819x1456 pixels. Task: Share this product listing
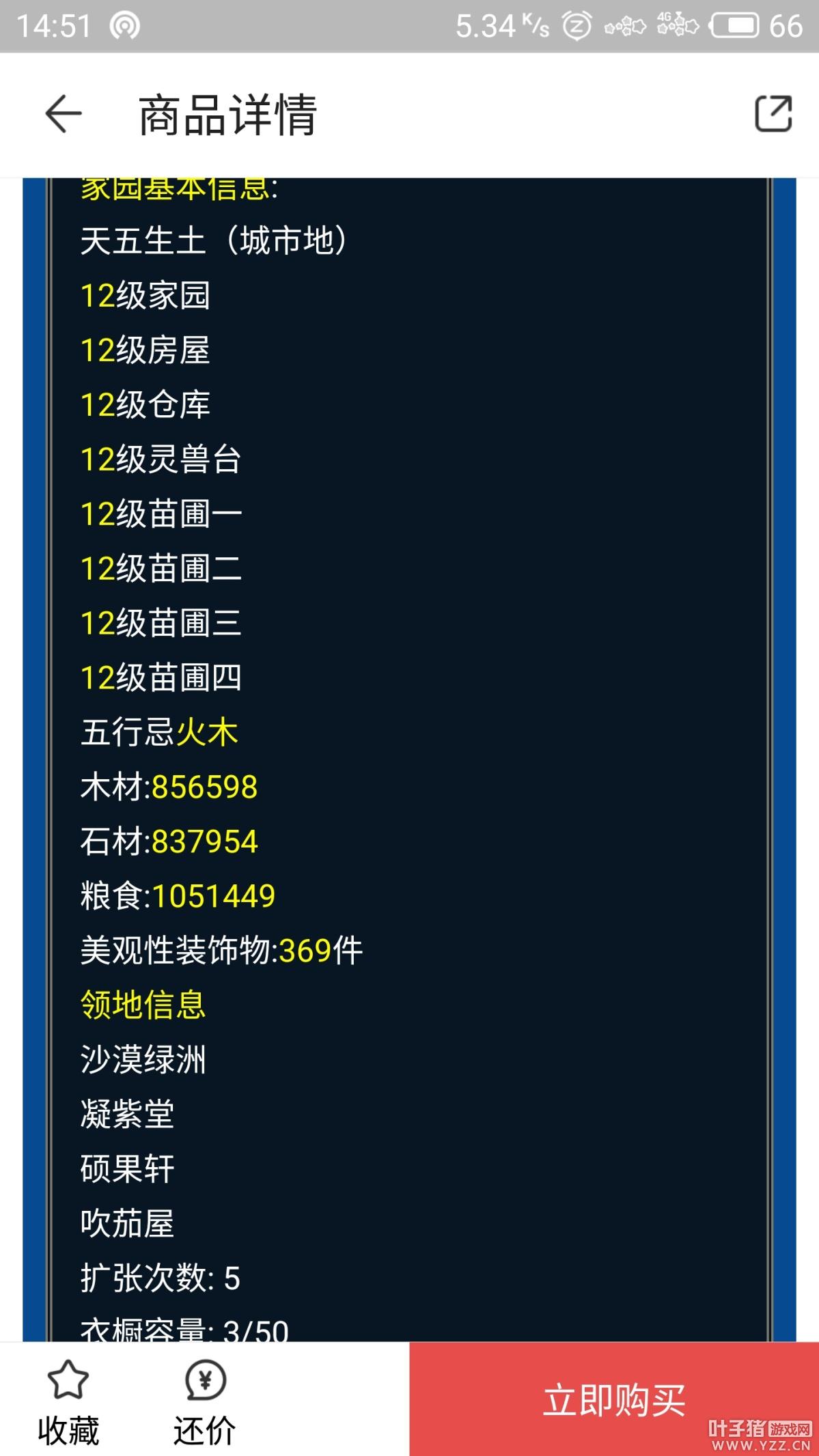coord(773,113)
